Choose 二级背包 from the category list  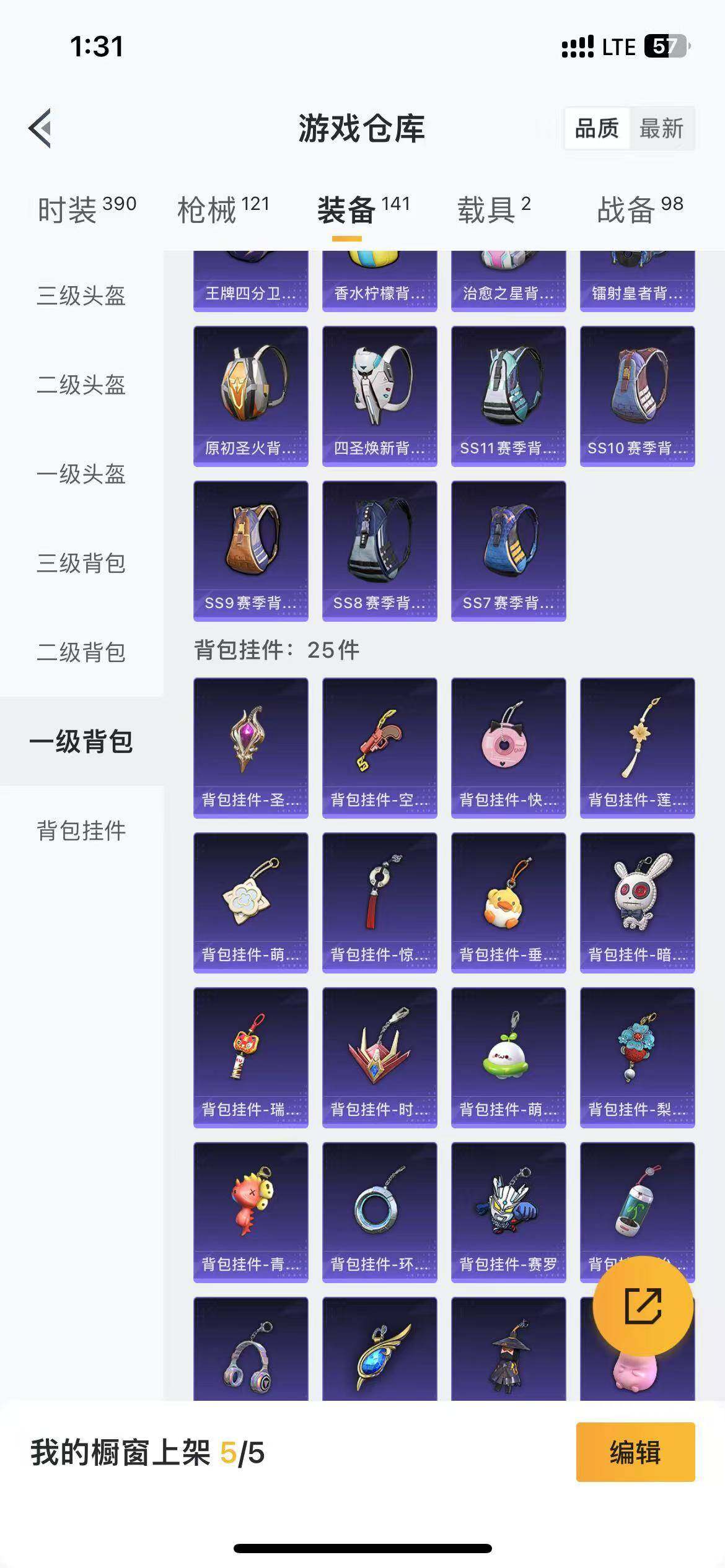click(81, 651)
